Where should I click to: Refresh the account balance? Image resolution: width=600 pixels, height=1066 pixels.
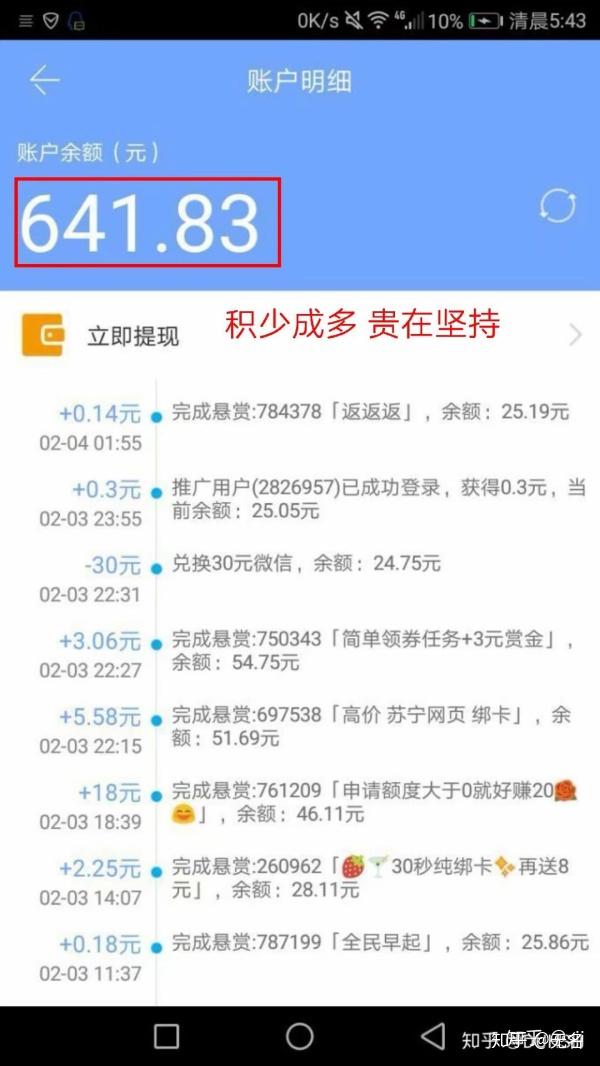pos(557,206)
